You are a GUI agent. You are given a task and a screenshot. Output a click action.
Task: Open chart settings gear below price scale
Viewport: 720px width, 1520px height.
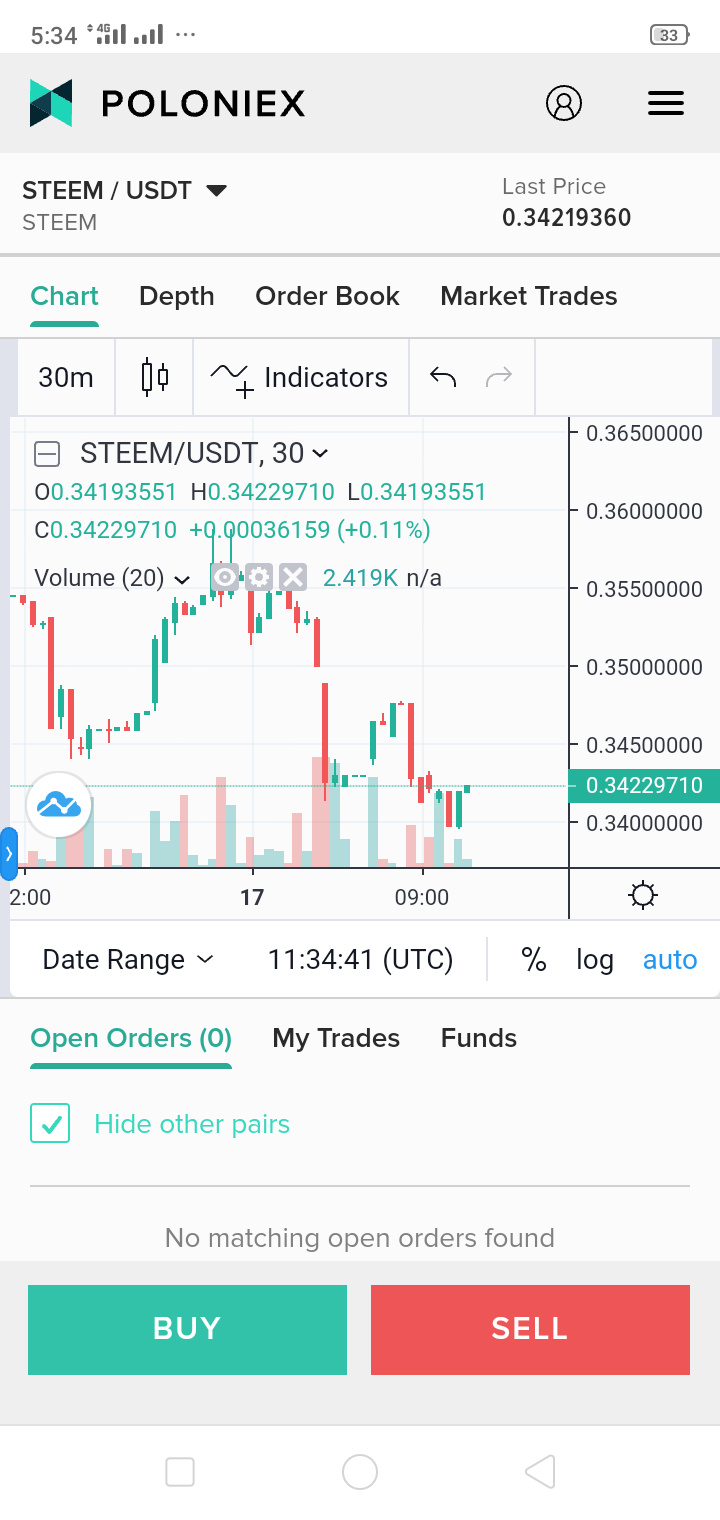[643, 895]
